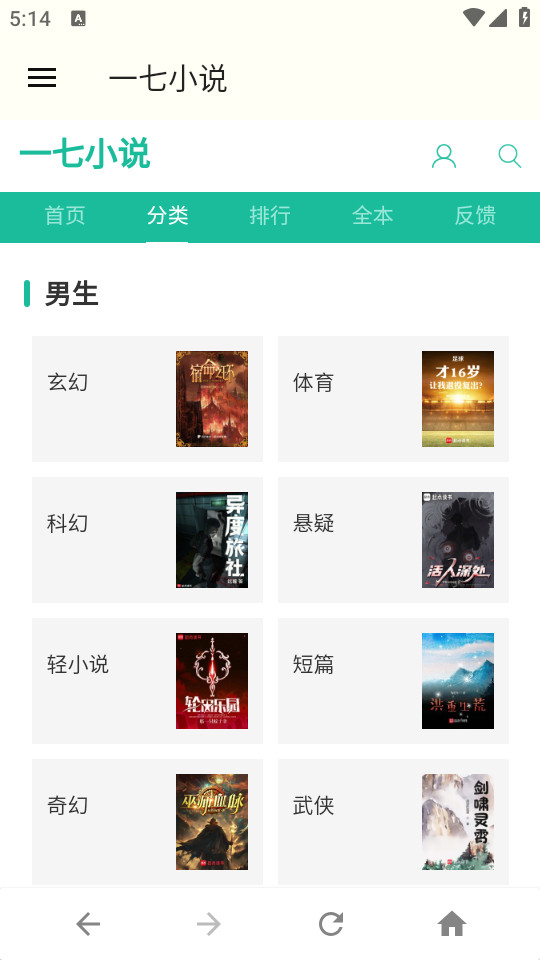Open the user account icon
Screen dimensions: 540x960
(444, 156)
